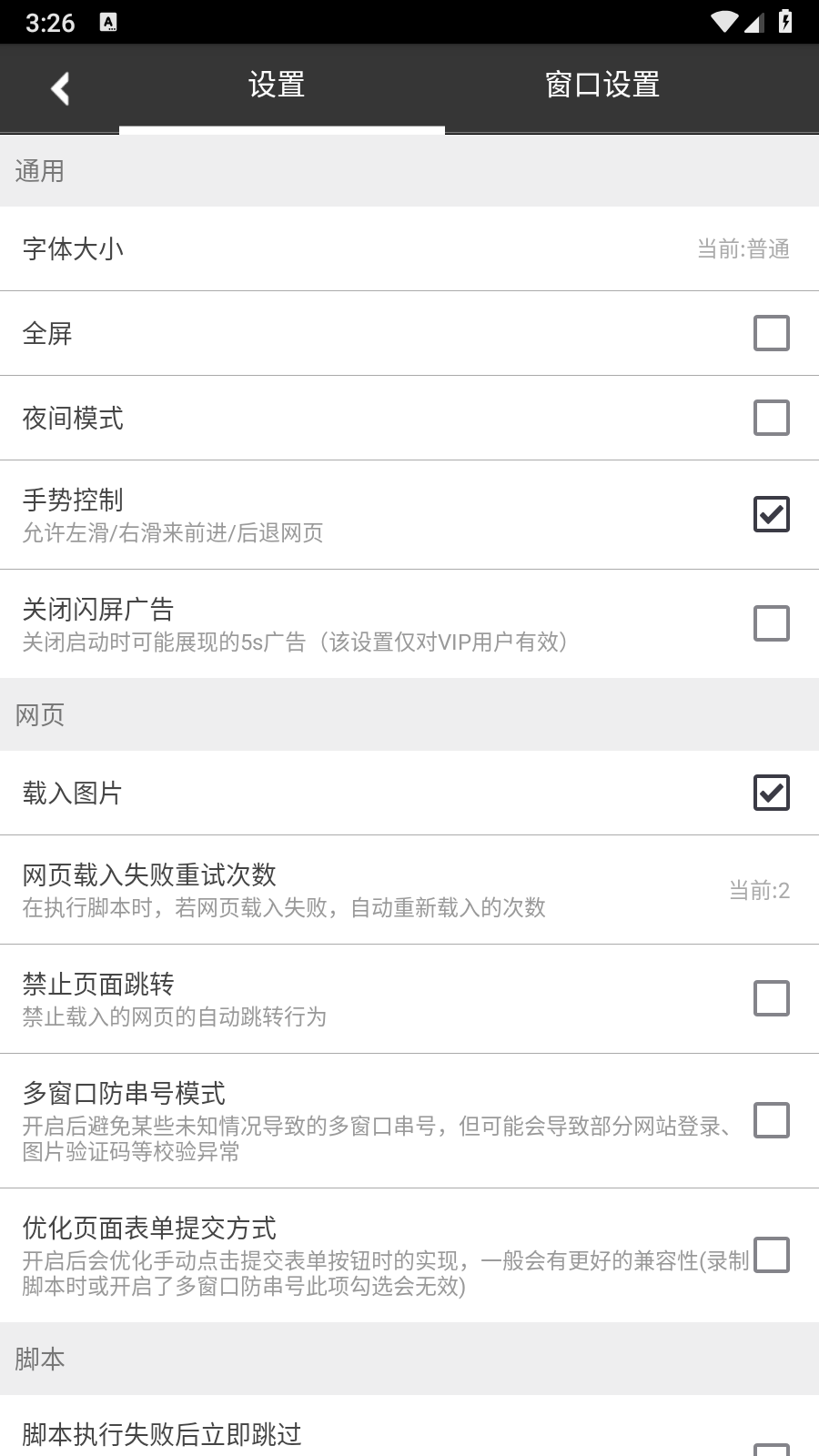Viewport: 819px width, 1456px height.
Task: Uncheck the 载入图片 setting
Action: (773, 793)
